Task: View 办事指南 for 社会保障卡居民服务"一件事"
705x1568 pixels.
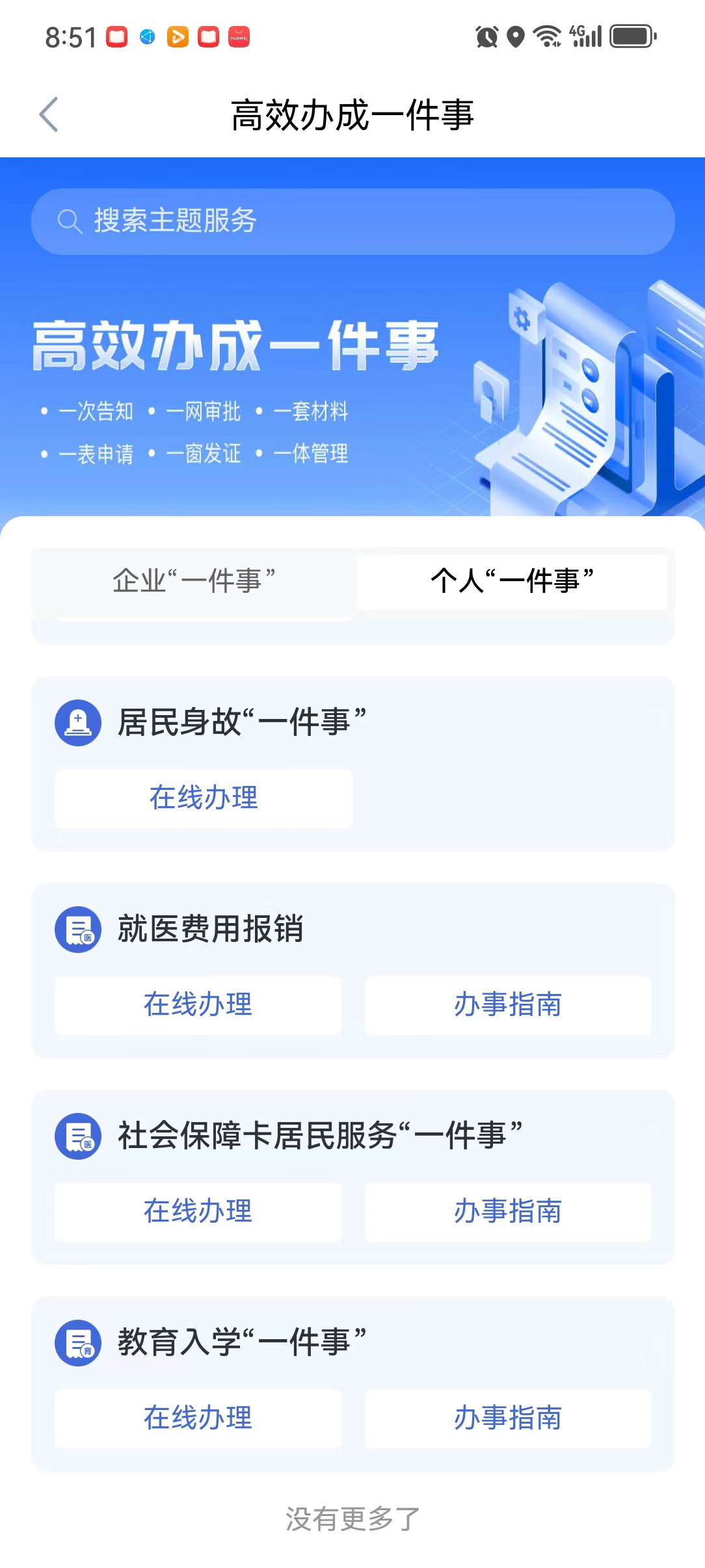Action: (x=507, y=1212)
